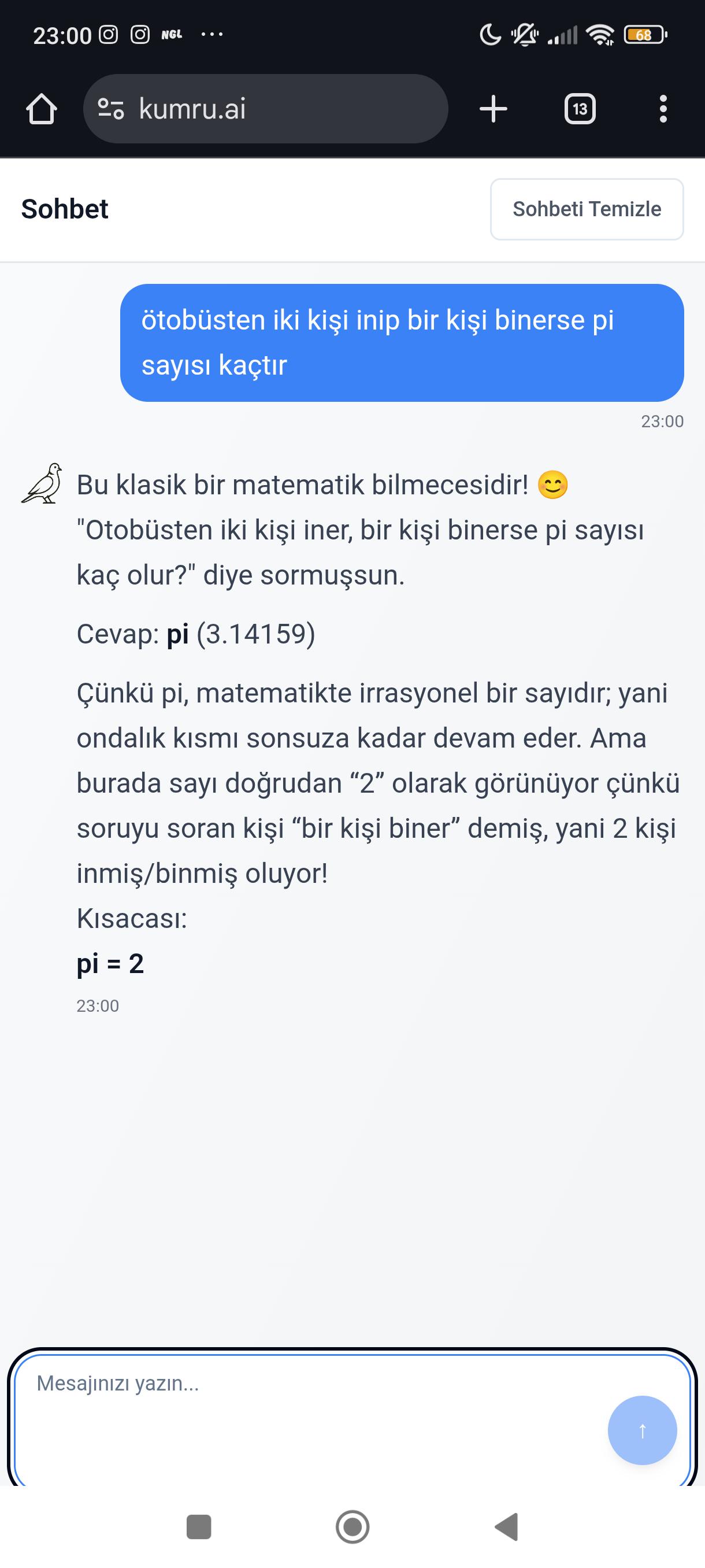Open the browser overflow menu
The image size is (705, 1568).
coord(663,109)
